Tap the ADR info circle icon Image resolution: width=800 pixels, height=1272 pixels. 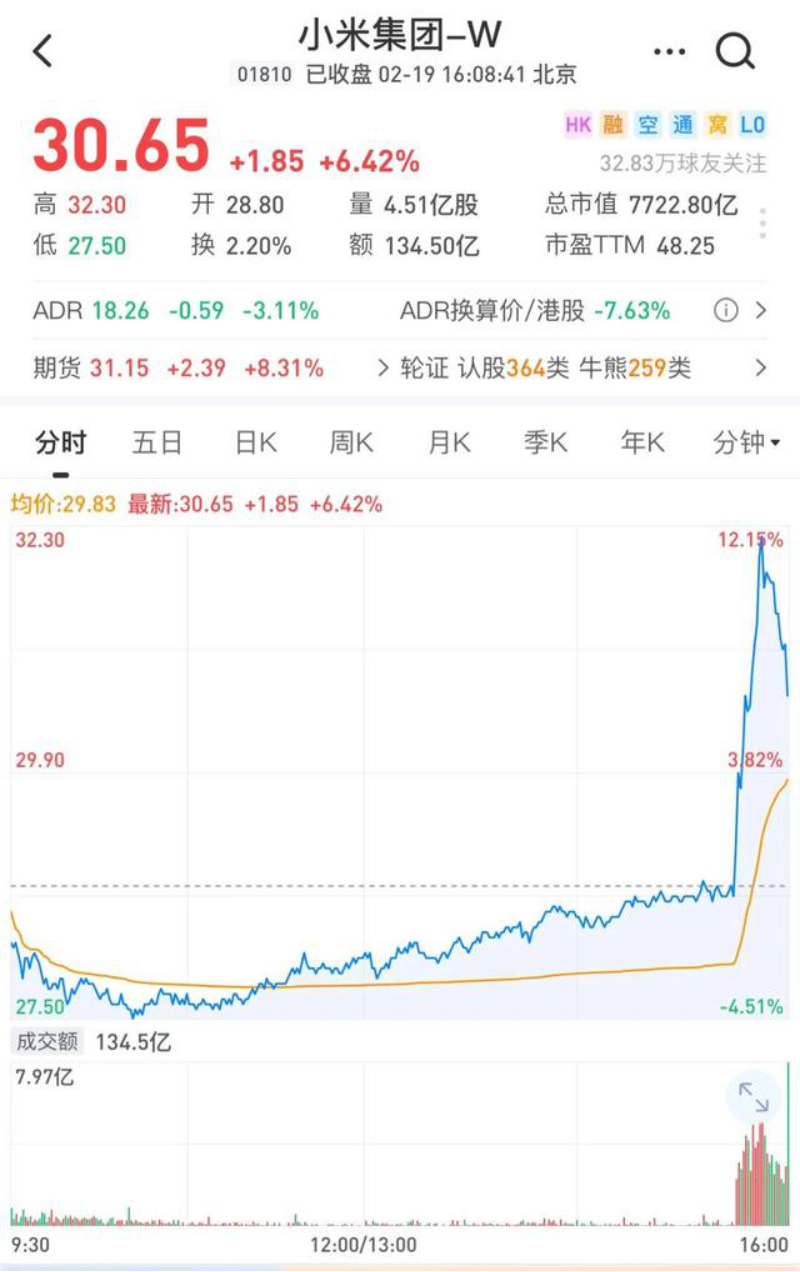tap(724, 311)
